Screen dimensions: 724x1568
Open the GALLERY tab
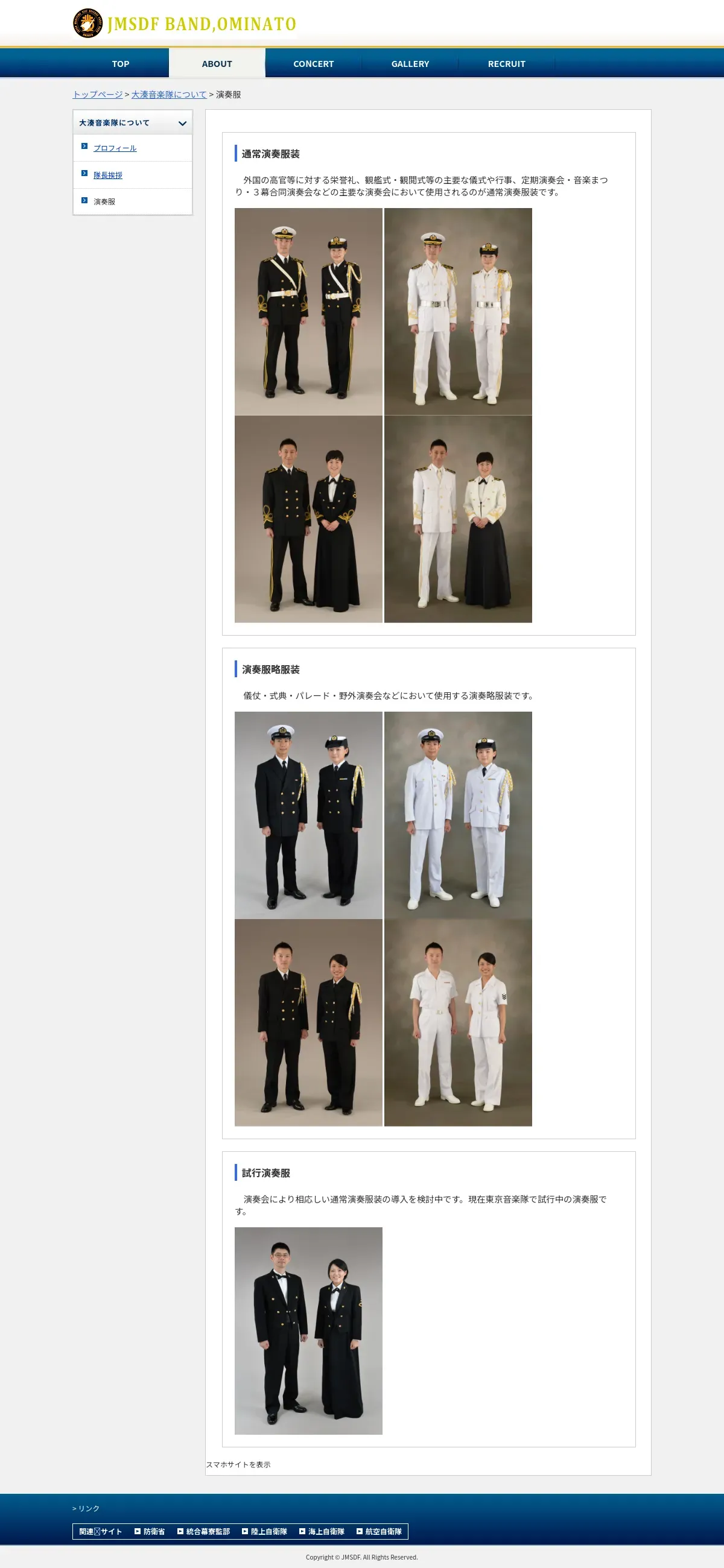point(410,63)
